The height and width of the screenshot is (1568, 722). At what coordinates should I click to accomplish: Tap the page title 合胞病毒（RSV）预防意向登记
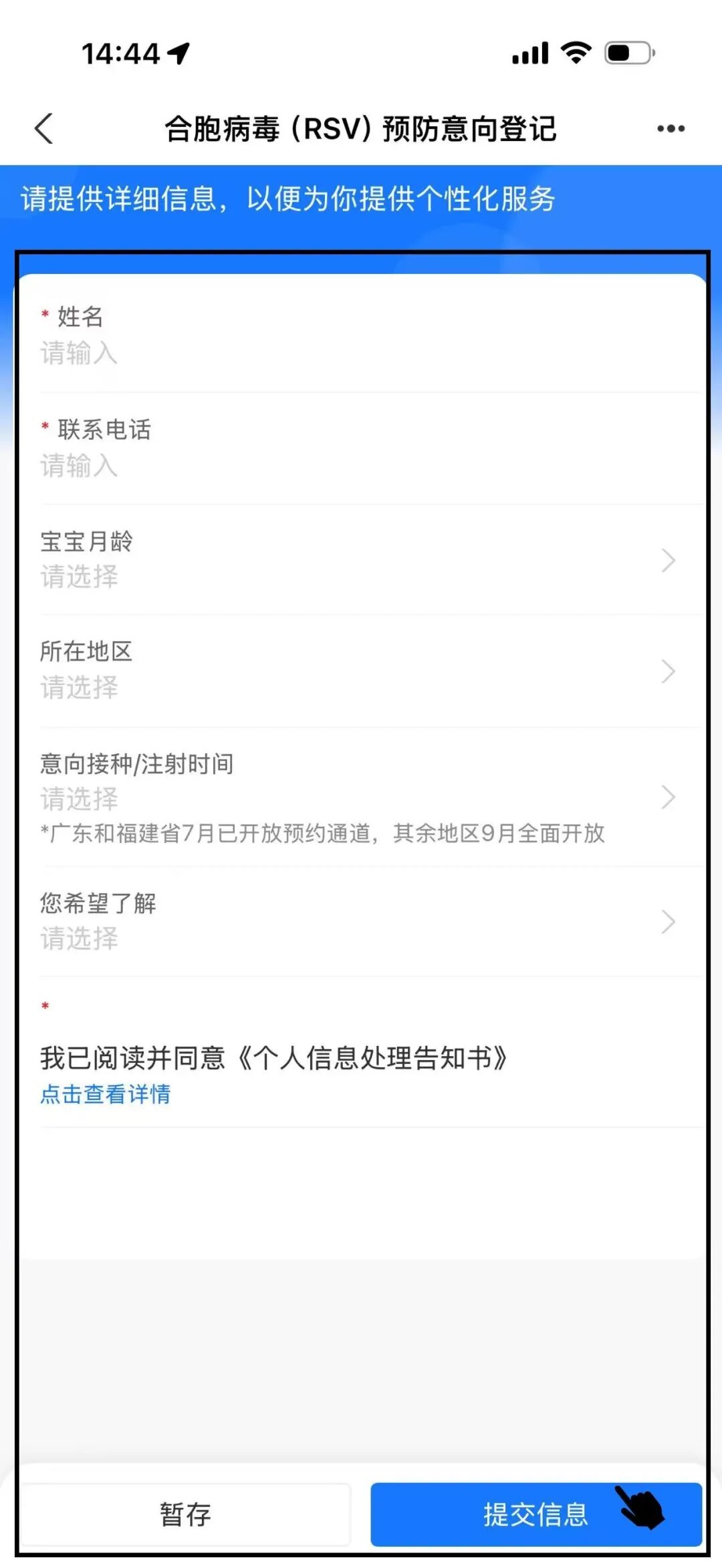[361, 129]
